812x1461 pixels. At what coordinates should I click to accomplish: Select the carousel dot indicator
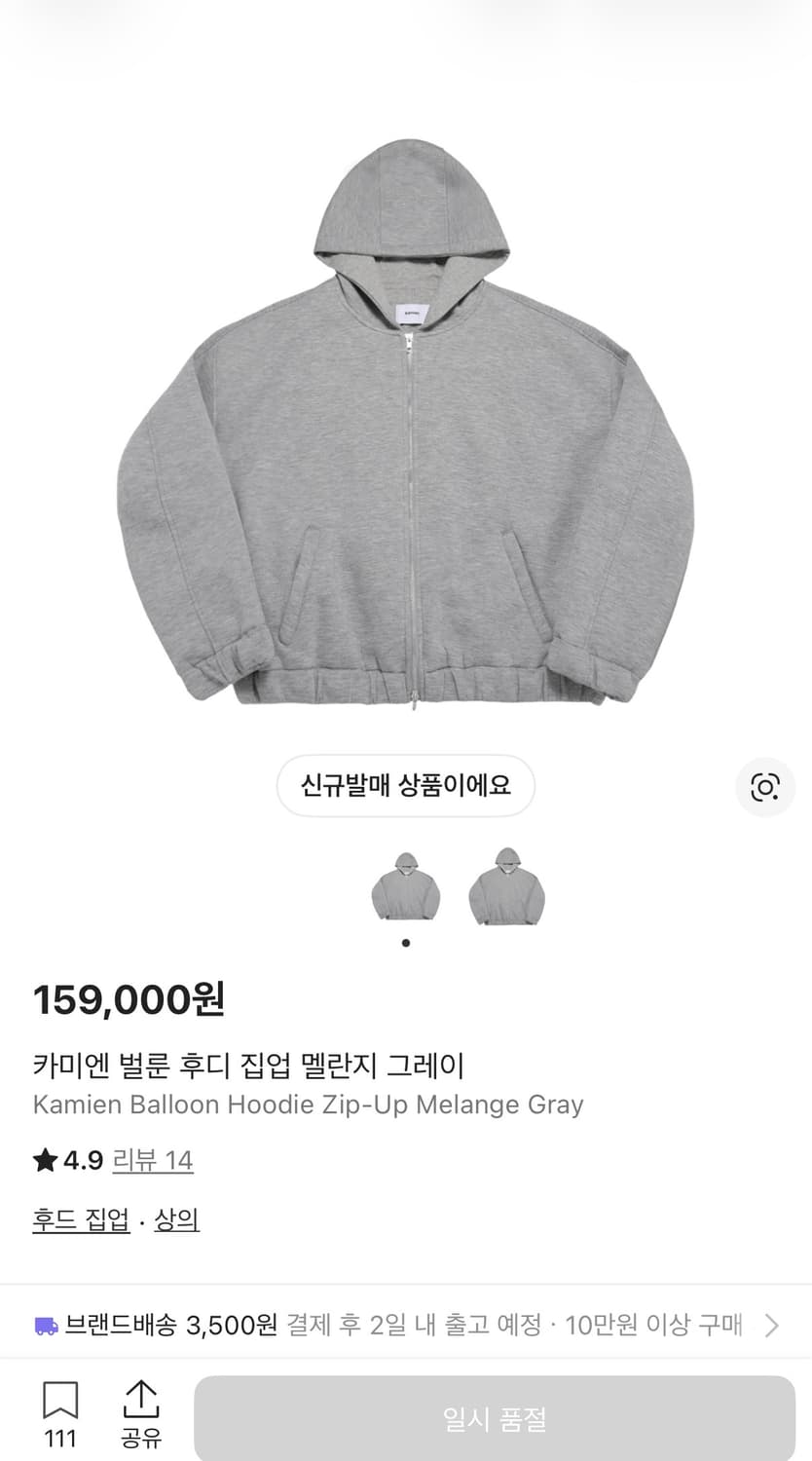[x=406, y=942]
